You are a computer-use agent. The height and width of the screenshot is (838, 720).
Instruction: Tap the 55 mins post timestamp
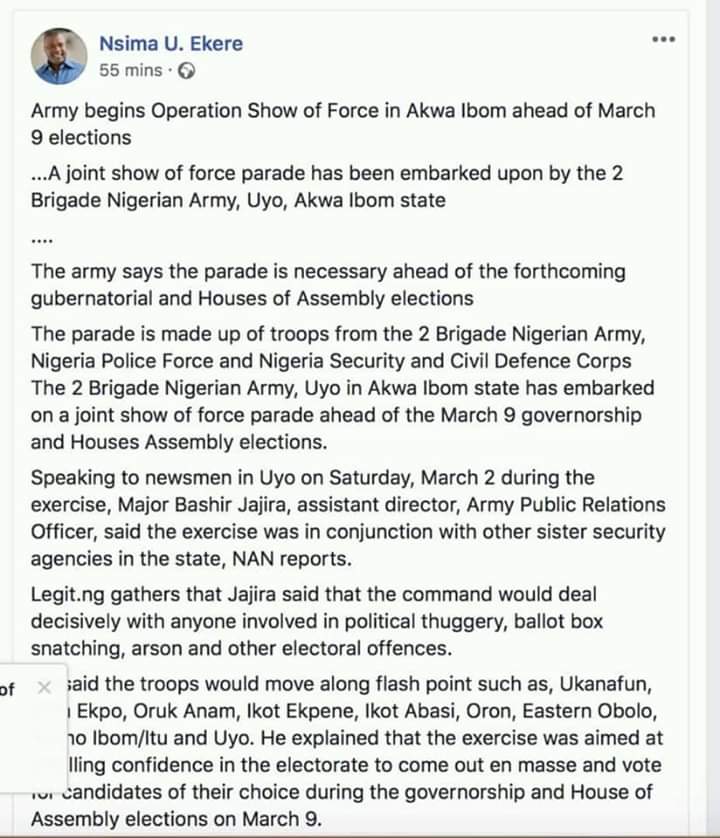[x=129, y=71]
